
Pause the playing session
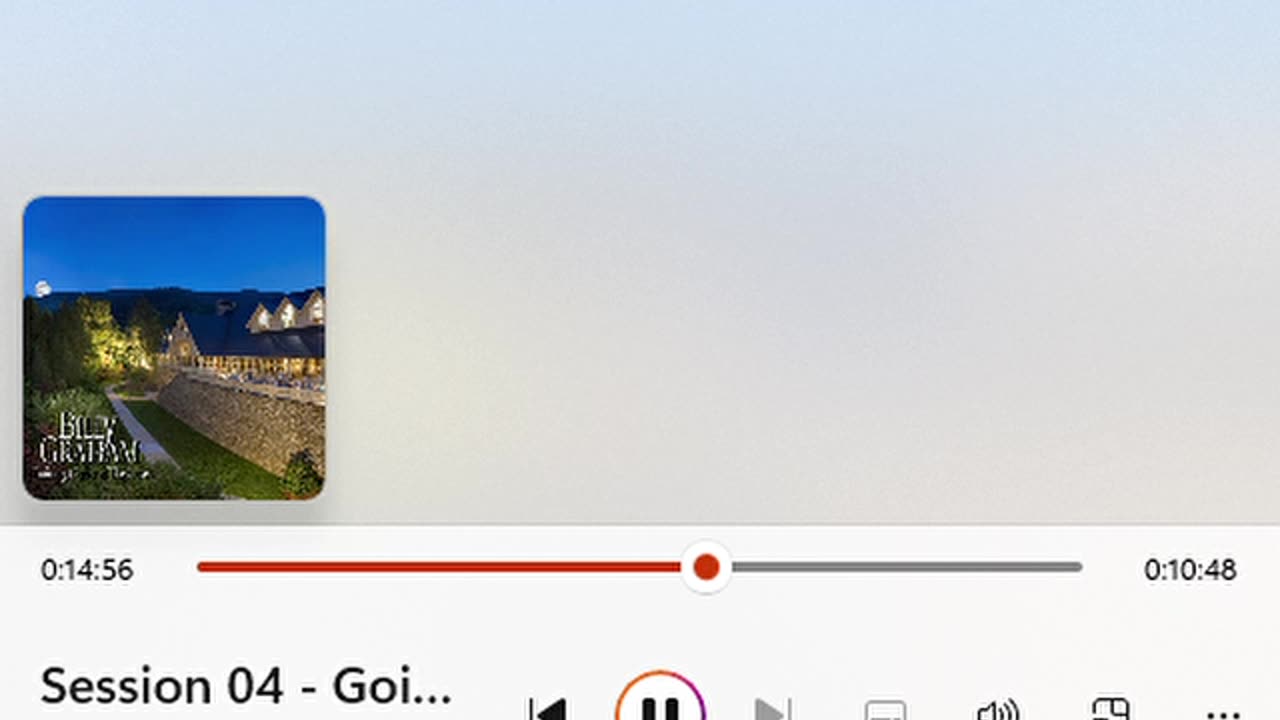coord(660,707)
